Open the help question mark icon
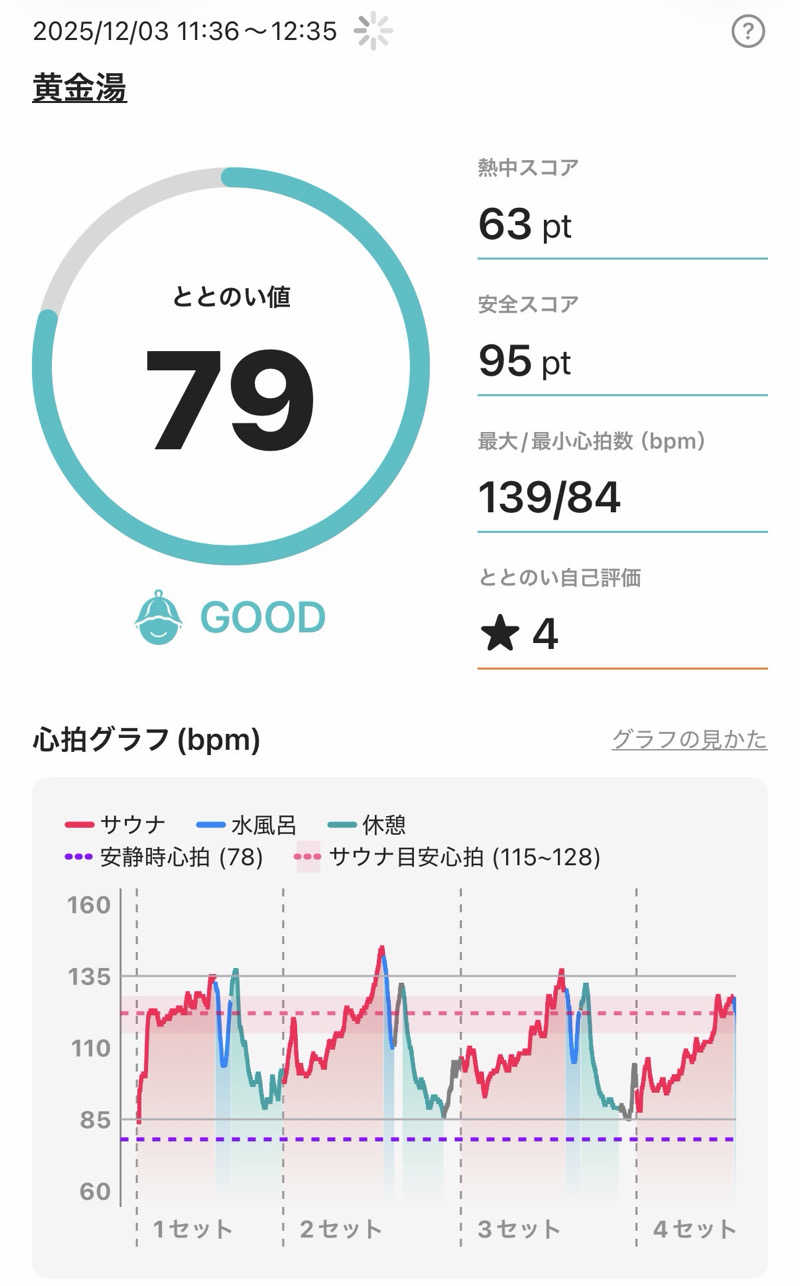800x1286 pixels. coord(748,32)
